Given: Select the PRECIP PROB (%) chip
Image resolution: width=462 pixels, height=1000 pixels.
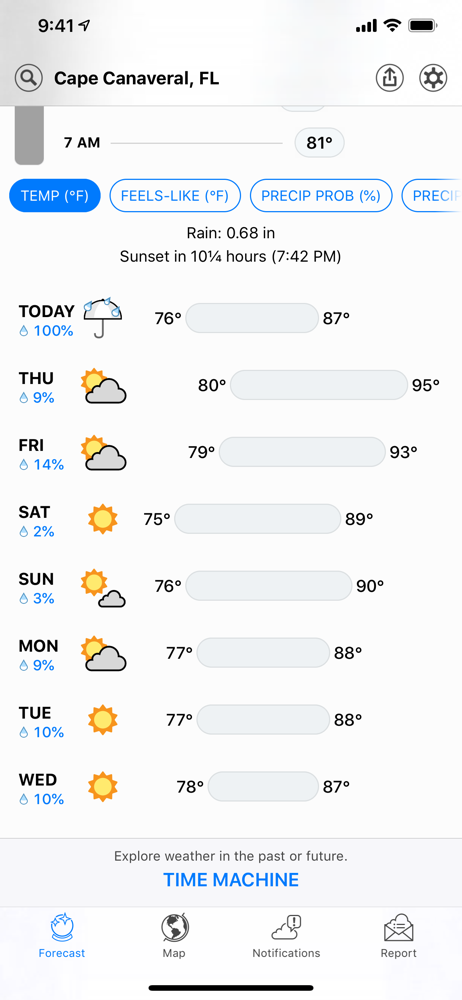Looking at the screenshot, I should (320, 196).
